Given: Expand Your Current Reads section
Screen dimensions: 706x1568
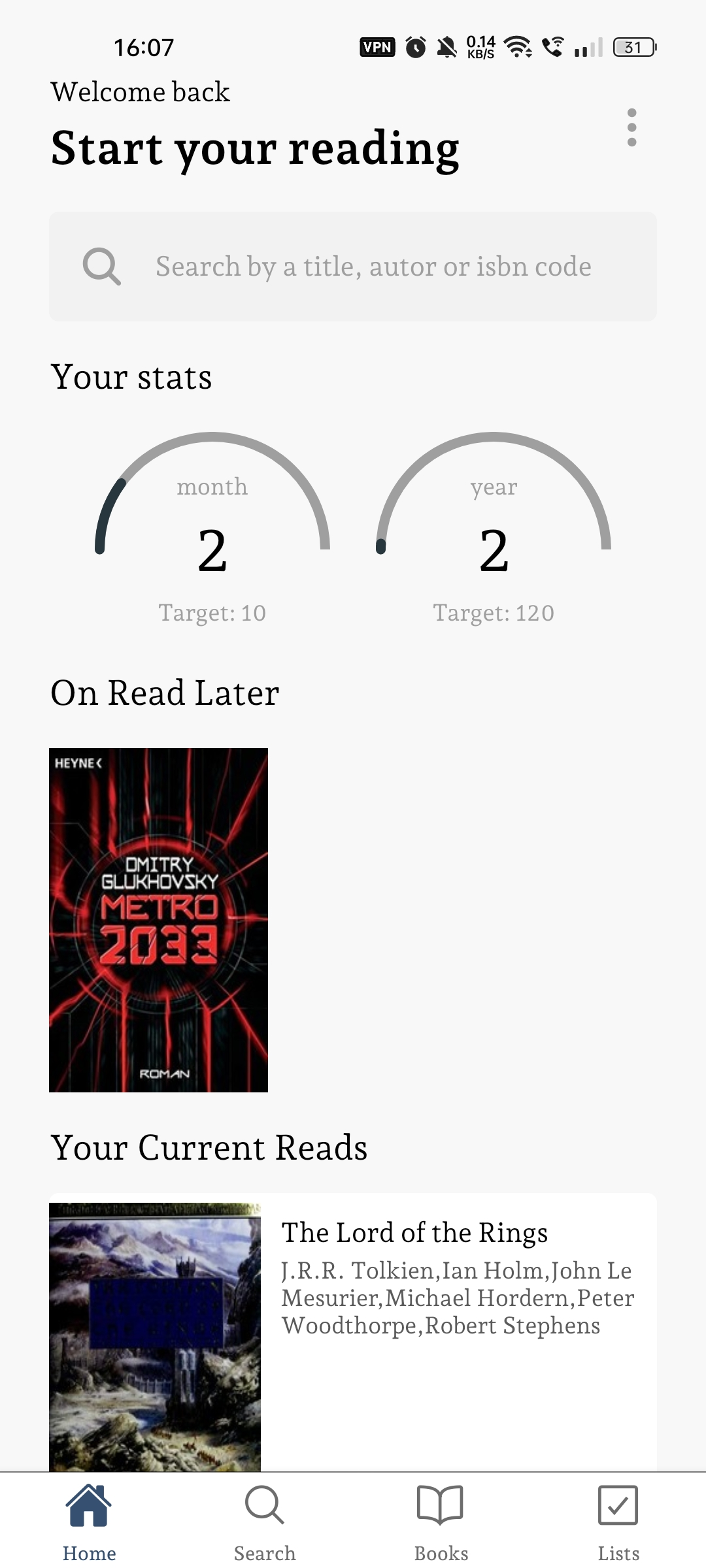Looking at the screenshot, I should [209, 1147].
